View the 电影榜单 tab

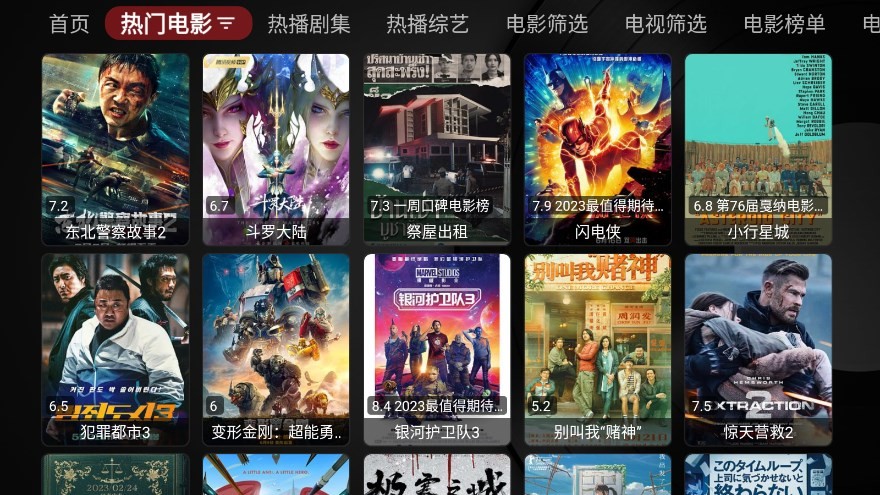click(x=784, y=24)
